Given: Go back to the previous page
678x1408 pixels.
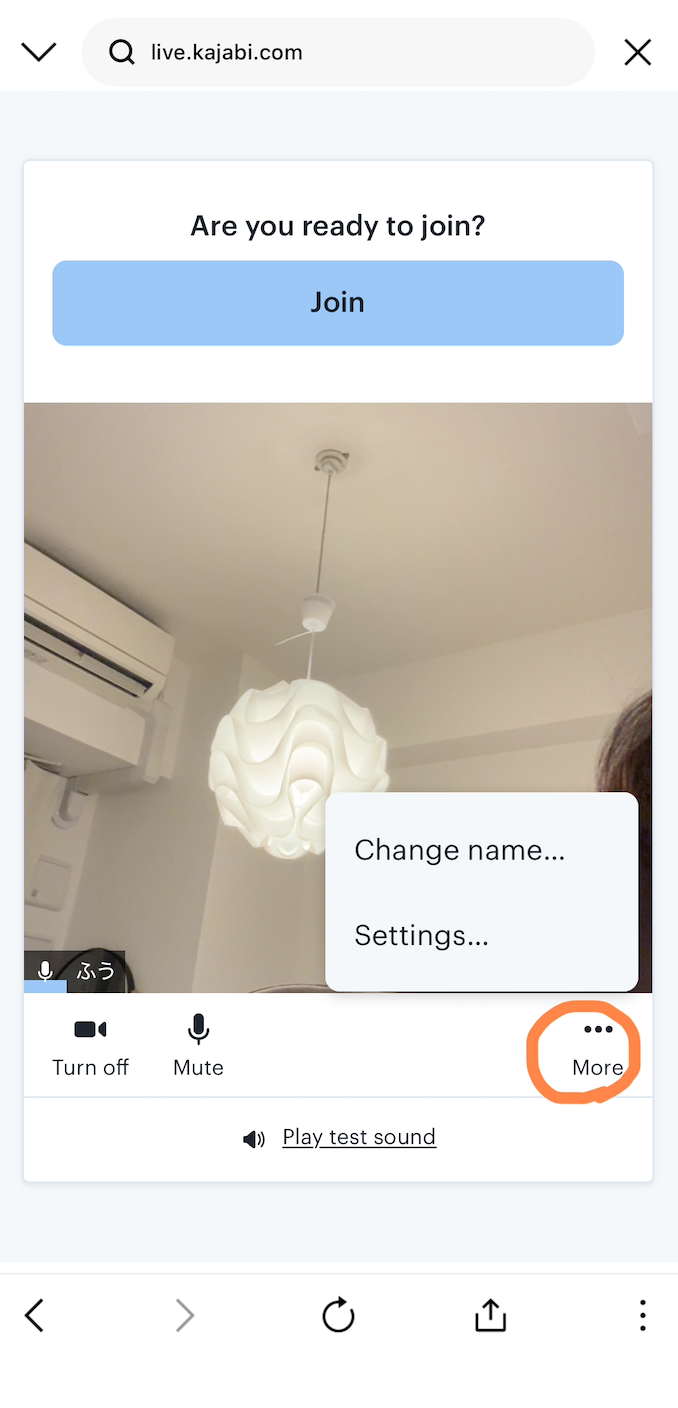Looking at the screenshot, I should pos(34,1315).
